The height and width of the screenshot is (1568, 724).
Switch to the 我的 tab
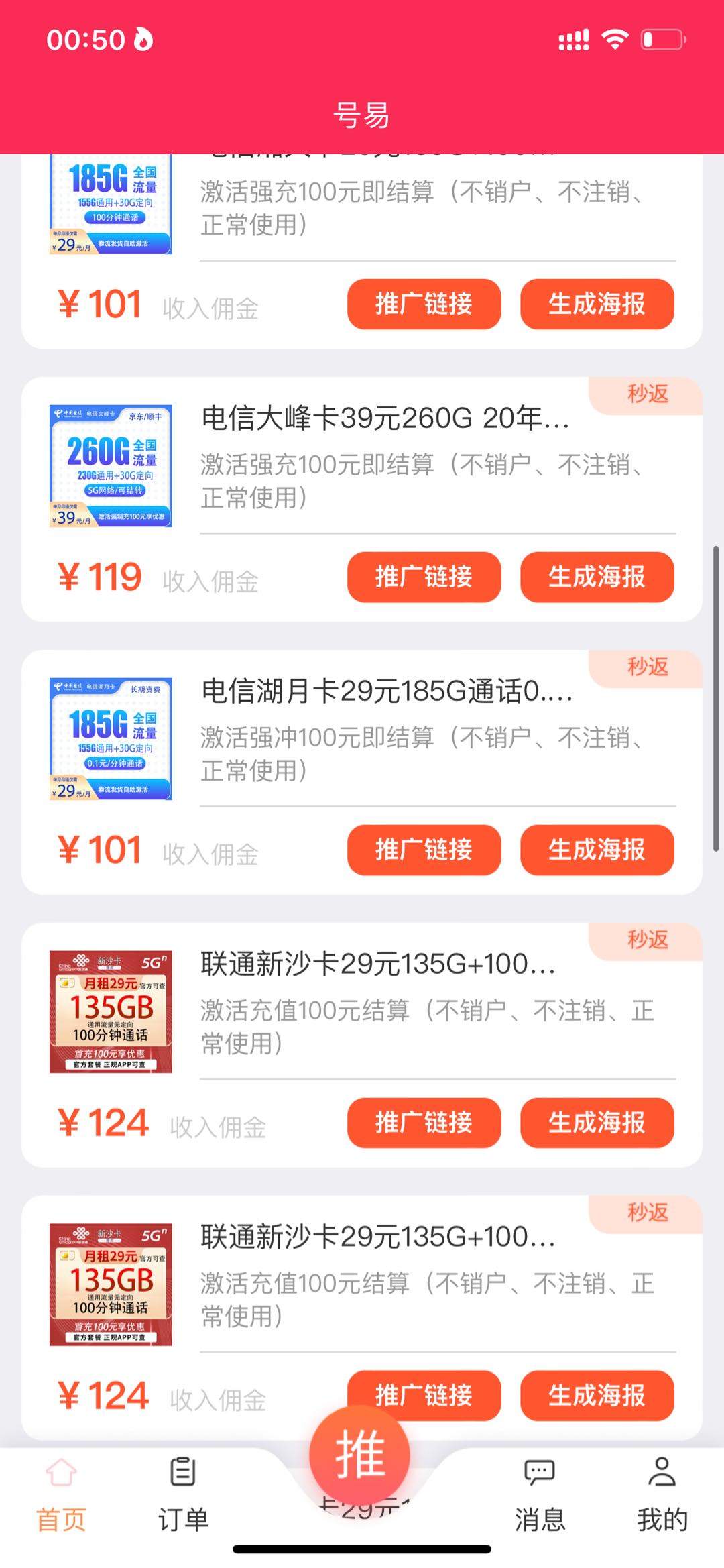(x=662, y=1494)
